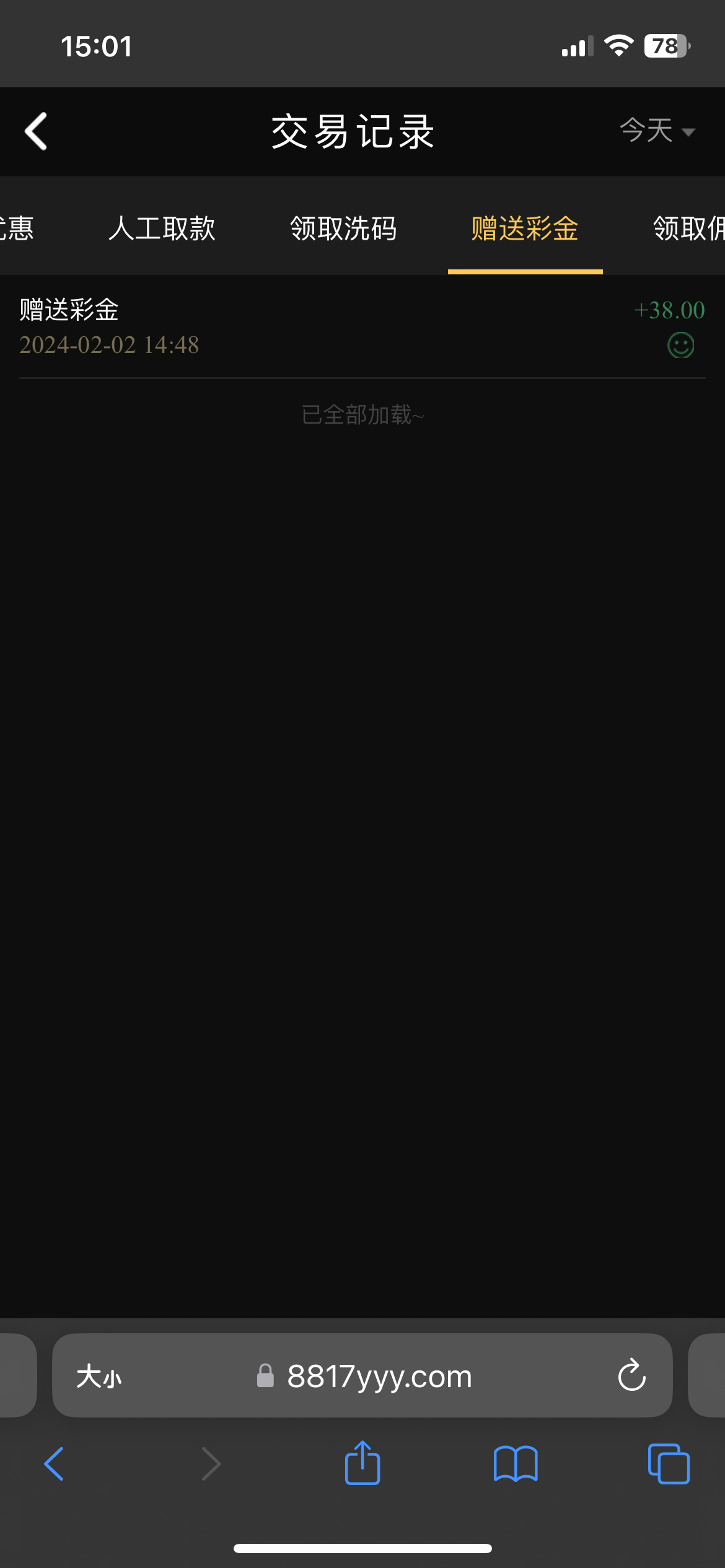The width and height of the screenshot is (725, 1568).
Task: Go back in Safari history
Action: (55, 1464)
